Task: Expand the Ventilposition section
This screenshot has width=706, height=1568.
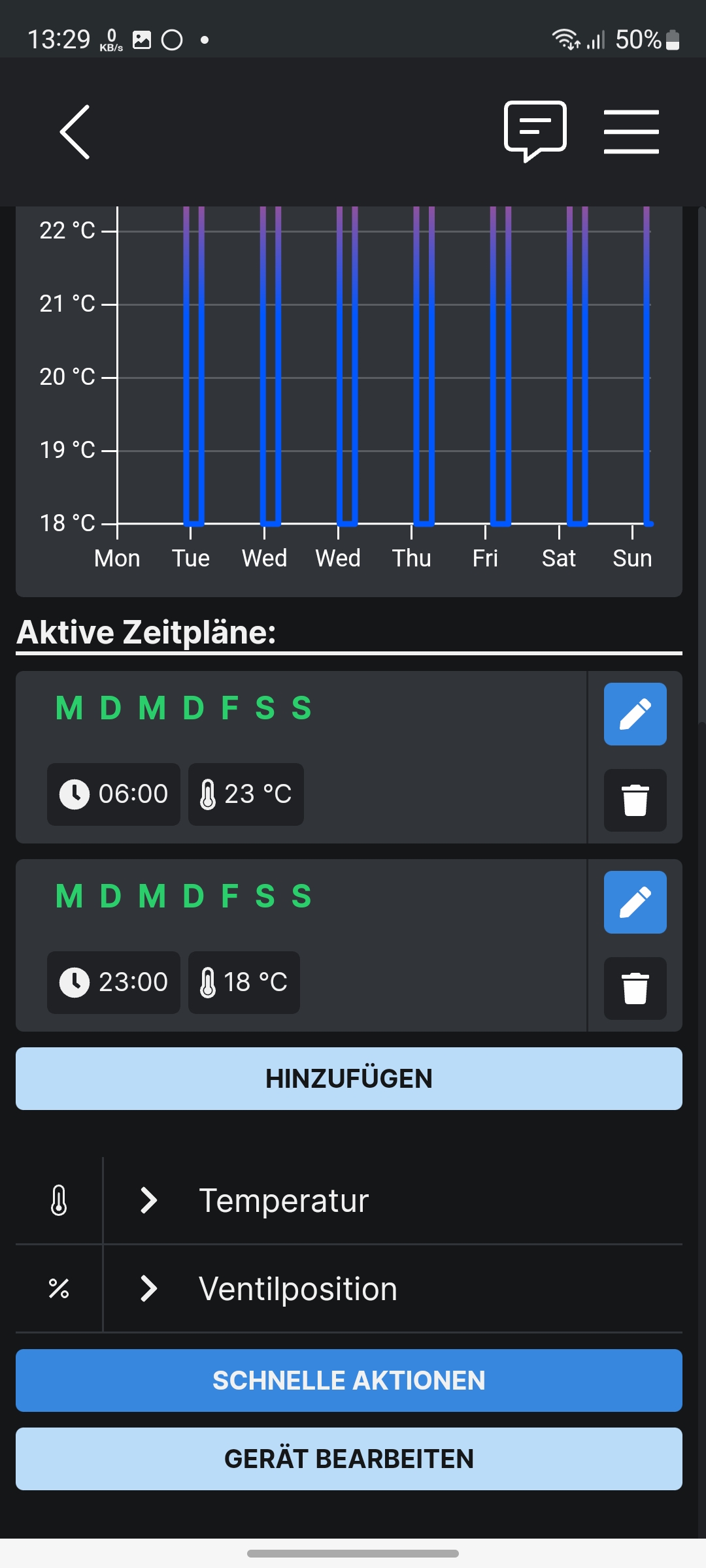Action: tap(297, 1289)
